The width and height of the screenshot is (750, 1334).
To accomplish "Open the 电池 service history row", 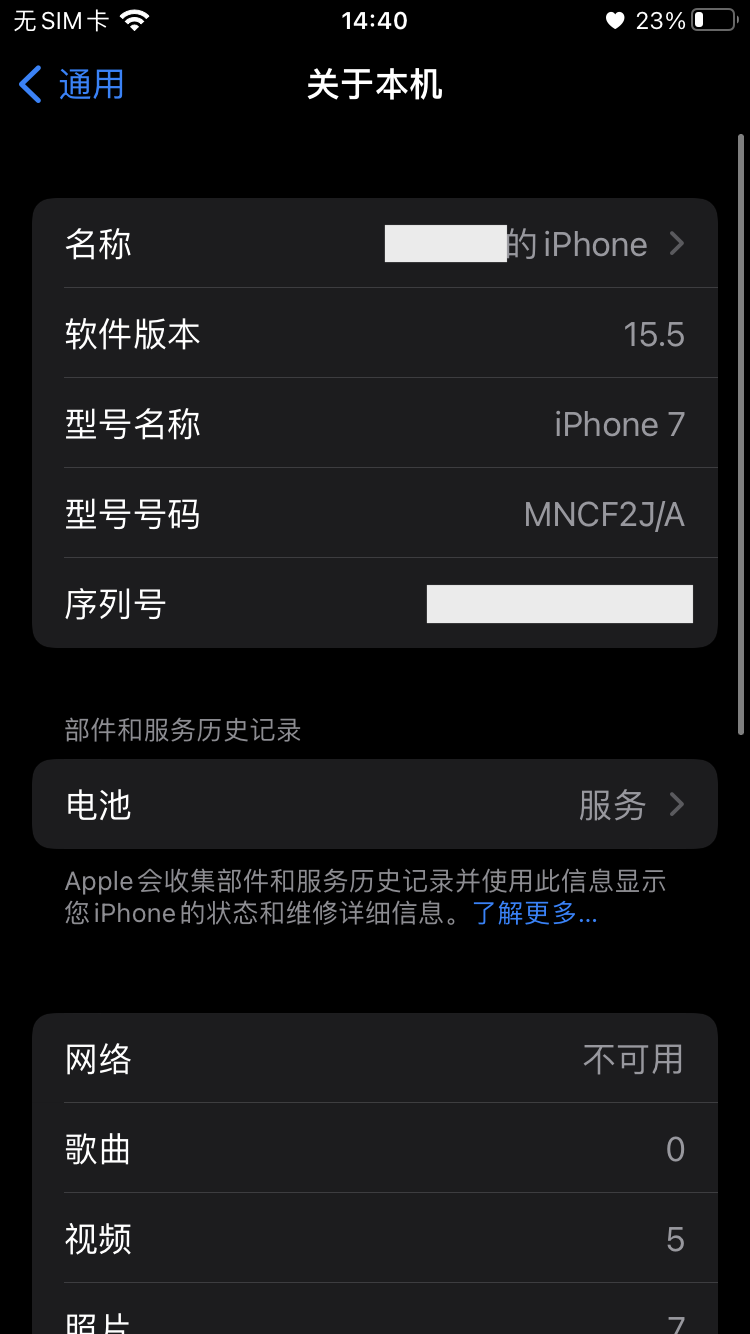I will 375,805.
